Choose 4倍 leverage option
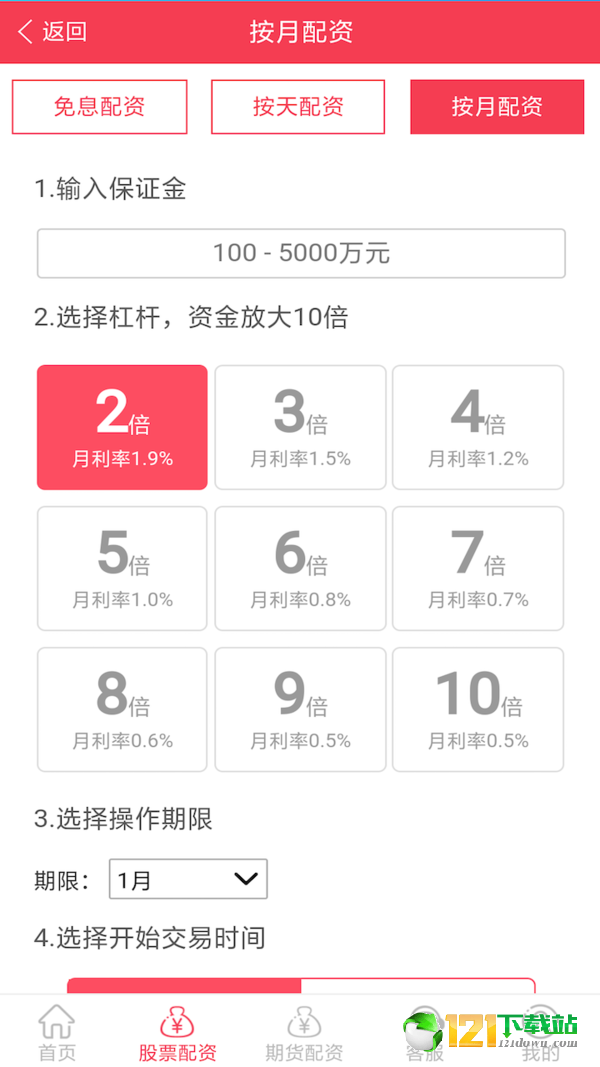600x1067 pixels. tap(478, 427)
